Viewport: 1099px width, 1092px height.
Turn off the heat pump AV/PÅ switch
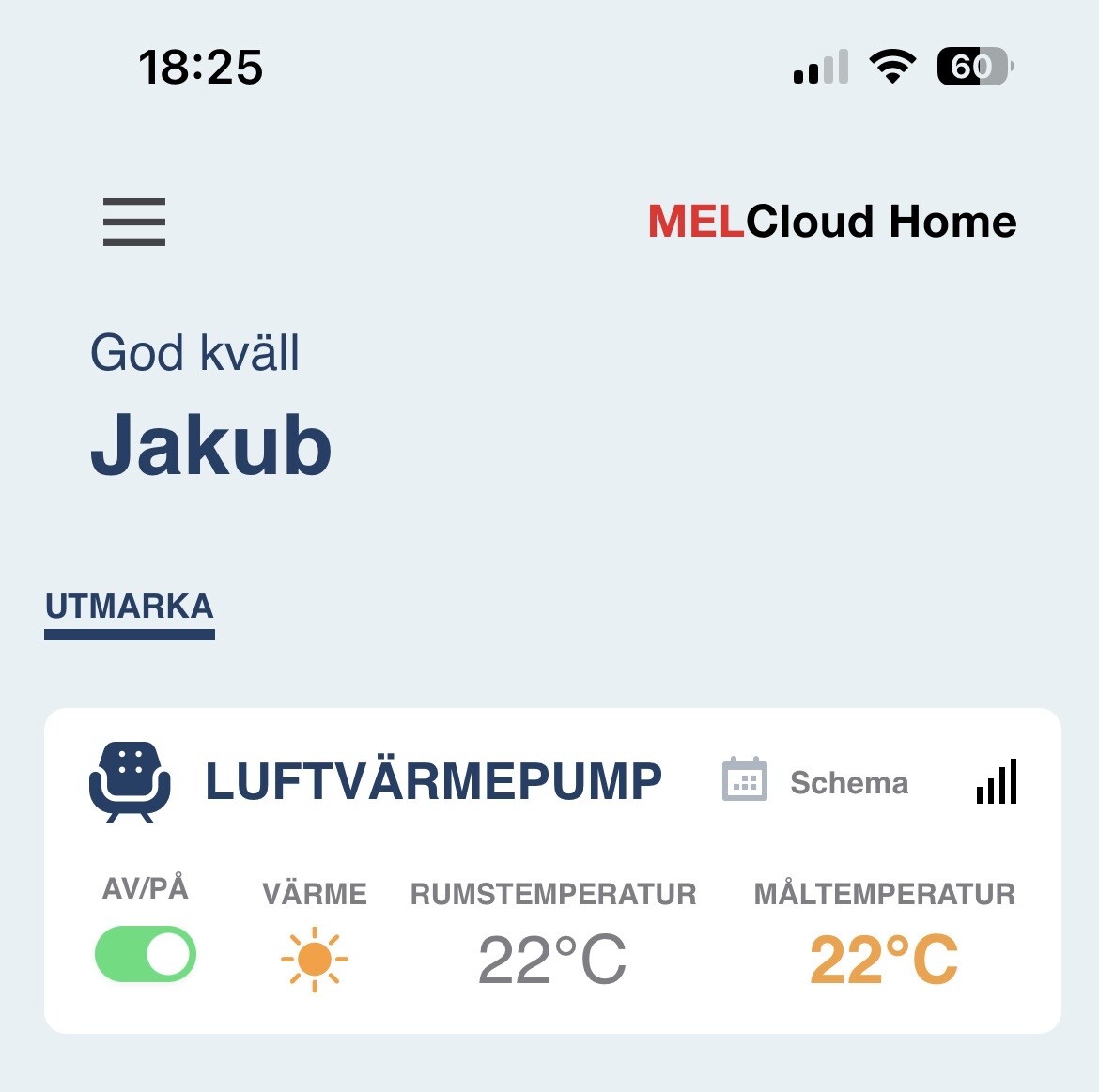146,955
